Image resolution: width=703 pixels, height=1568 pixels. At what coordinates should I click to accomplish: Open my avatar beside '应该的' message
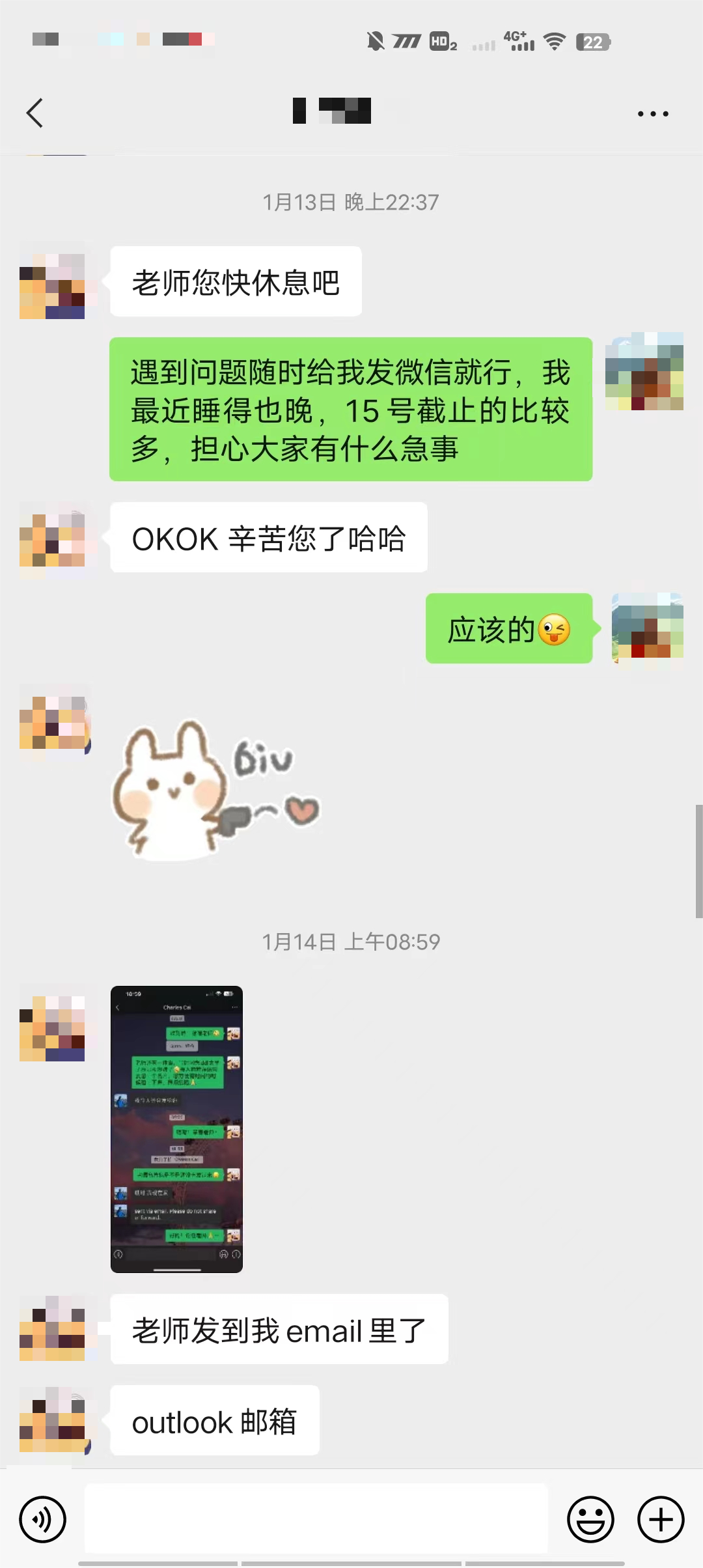click(648, 625)
